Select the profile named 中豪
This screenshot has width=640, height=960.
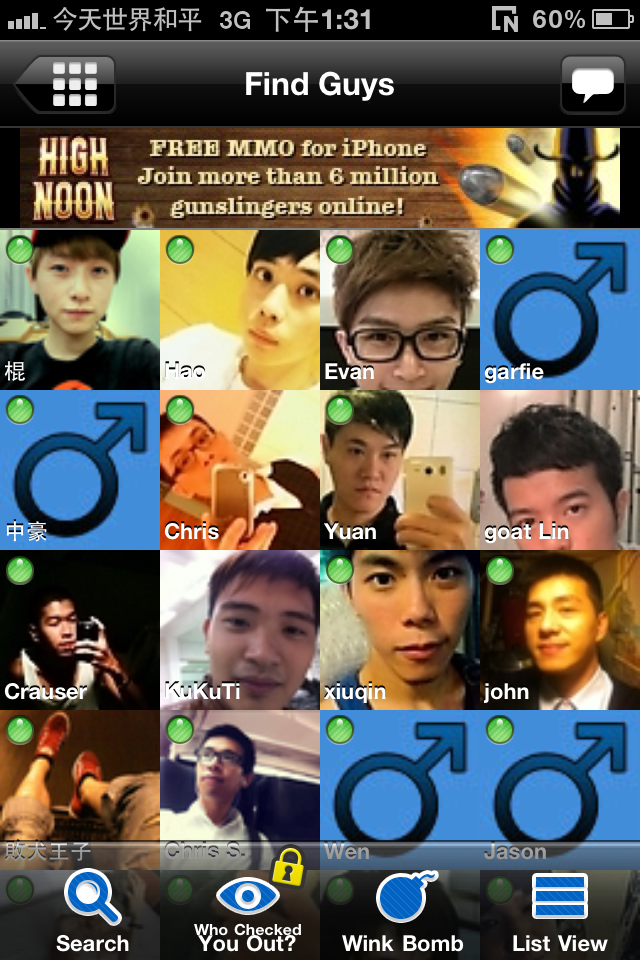tap(80, 470)
